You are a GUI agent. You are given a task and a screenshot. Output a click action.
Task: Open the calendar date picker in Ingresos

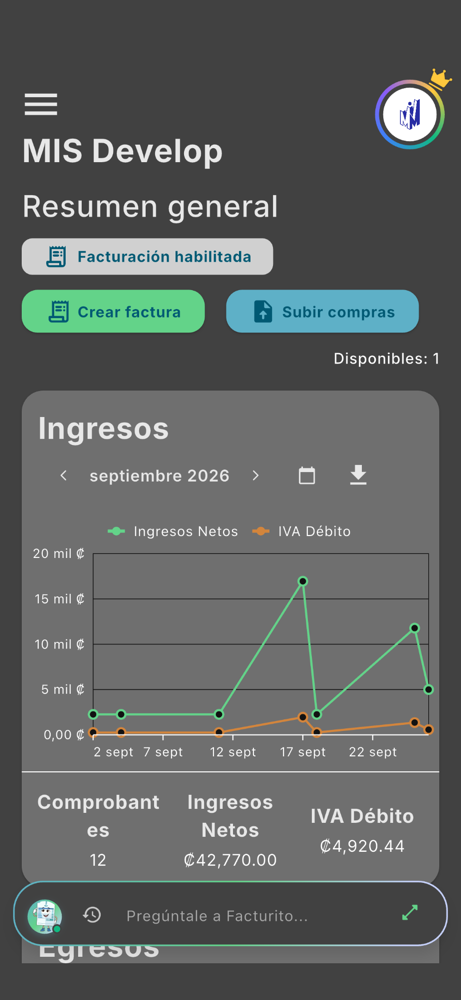point(307,476)
